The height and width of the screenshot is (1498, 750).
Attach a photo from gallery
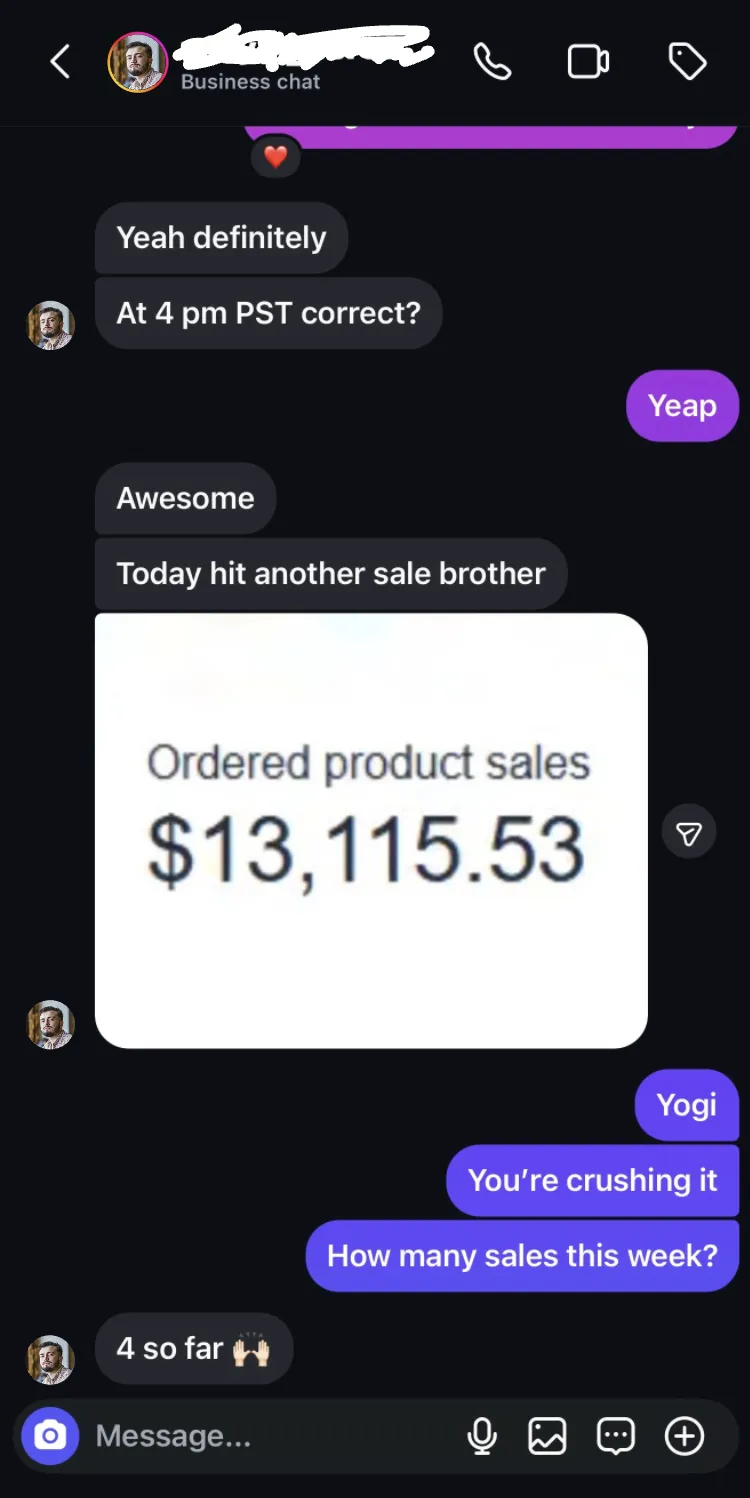click(548, 1436)
